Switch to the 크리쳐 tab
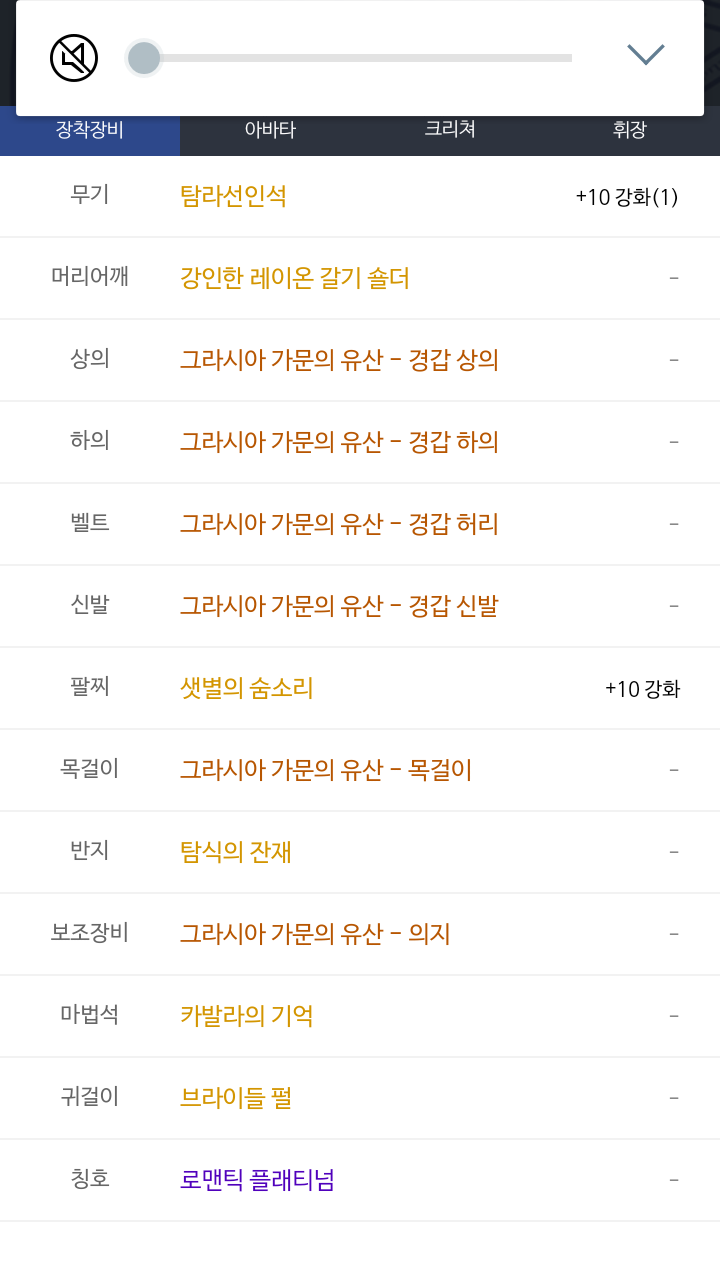Viewport: 720px width, 1280px height. click(450, 130)
